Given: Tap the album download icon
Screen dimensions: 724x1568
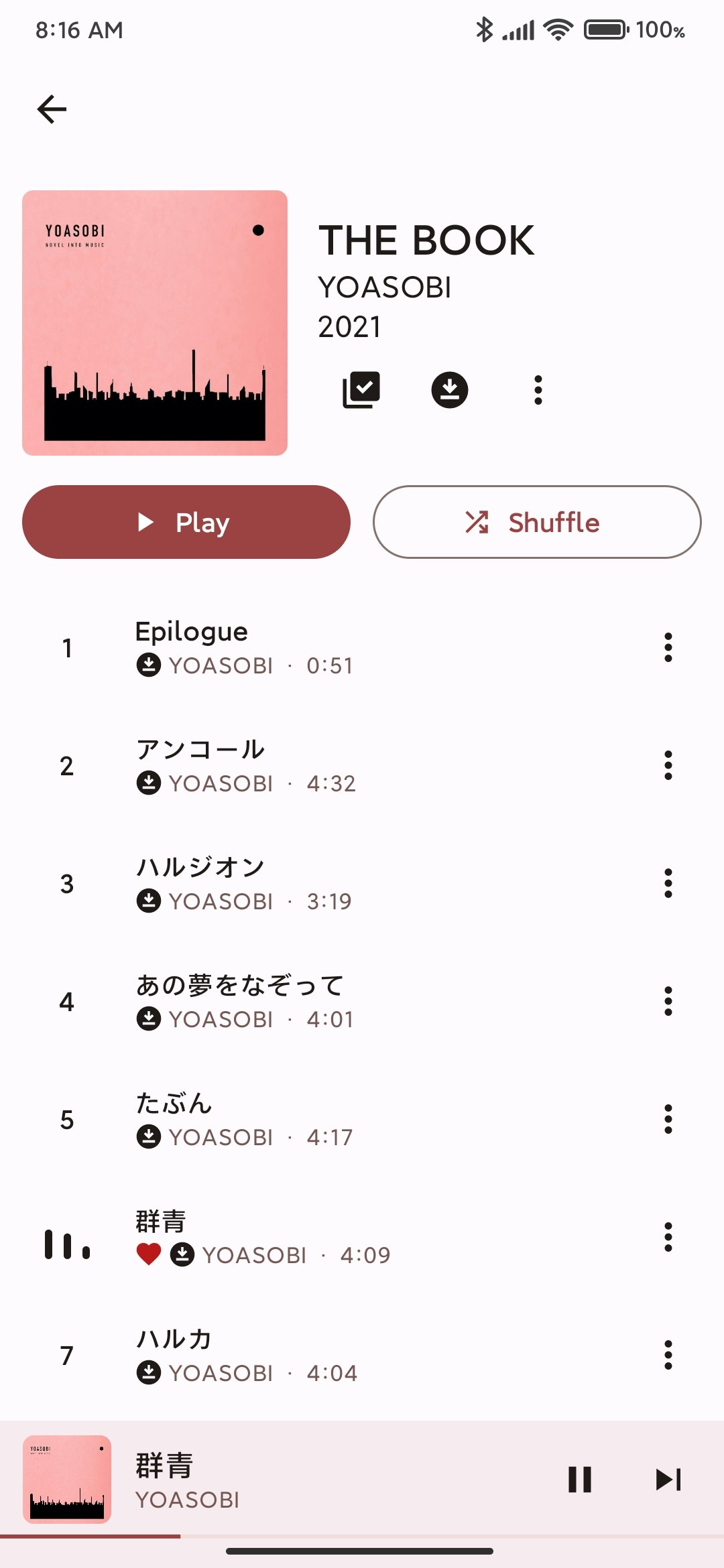Looking at the screenshot, I should [449, 390].
